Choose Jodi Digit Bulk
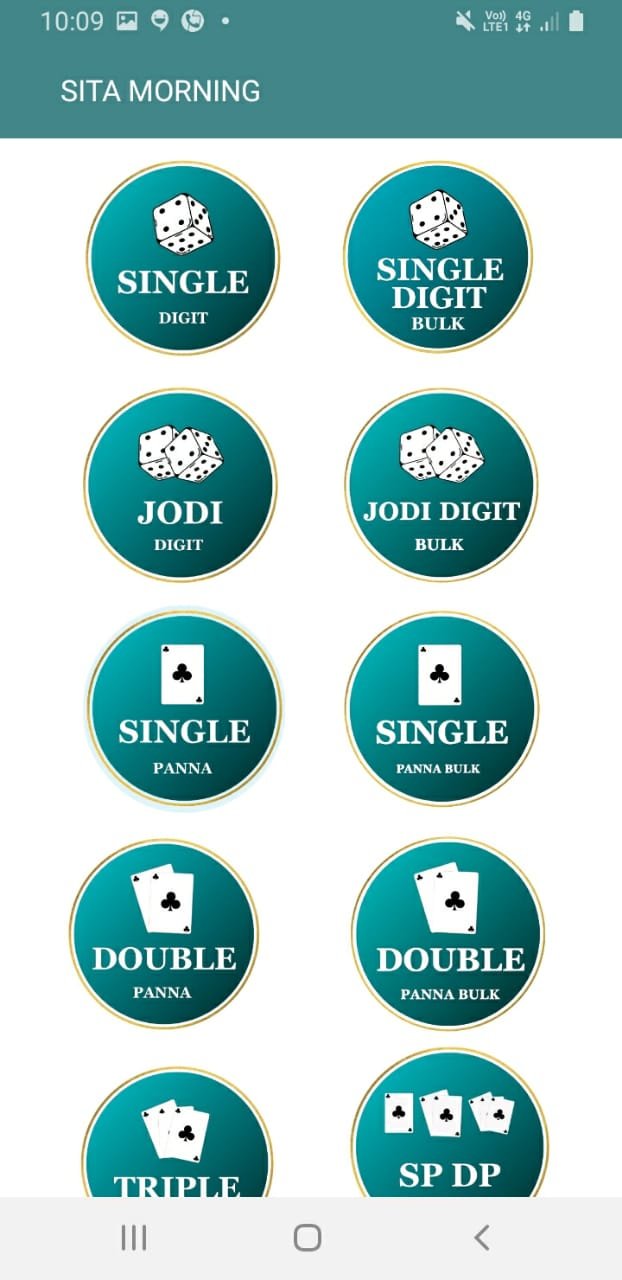 [440, 485]
